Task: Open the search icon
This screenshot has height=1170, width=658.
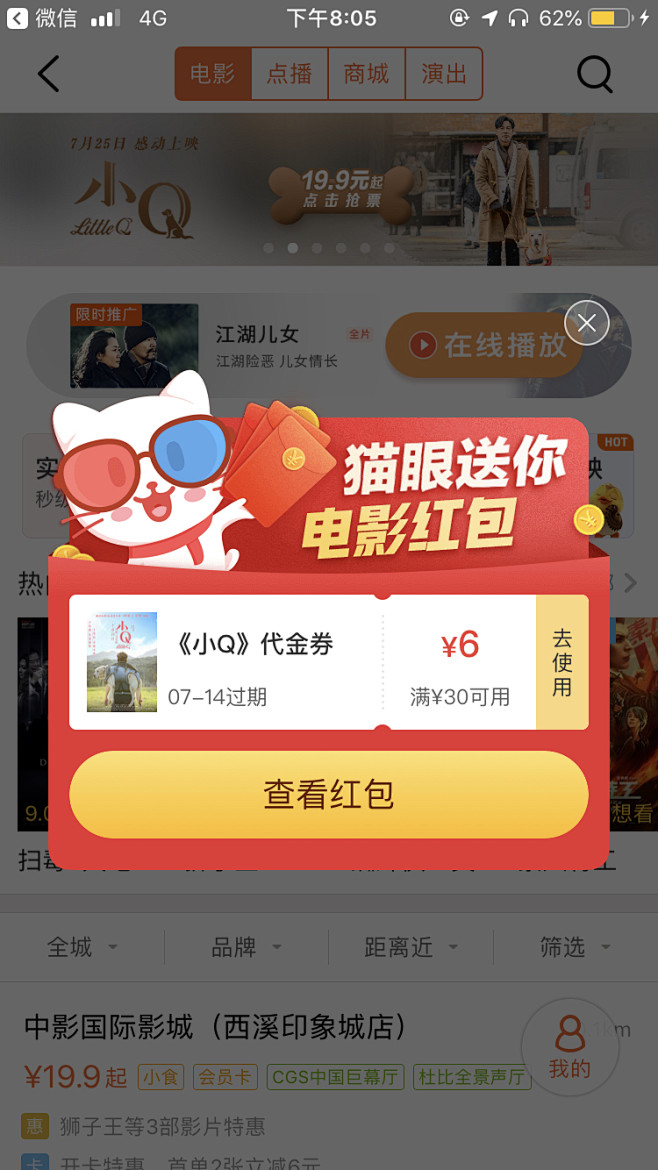Action: 595,74
